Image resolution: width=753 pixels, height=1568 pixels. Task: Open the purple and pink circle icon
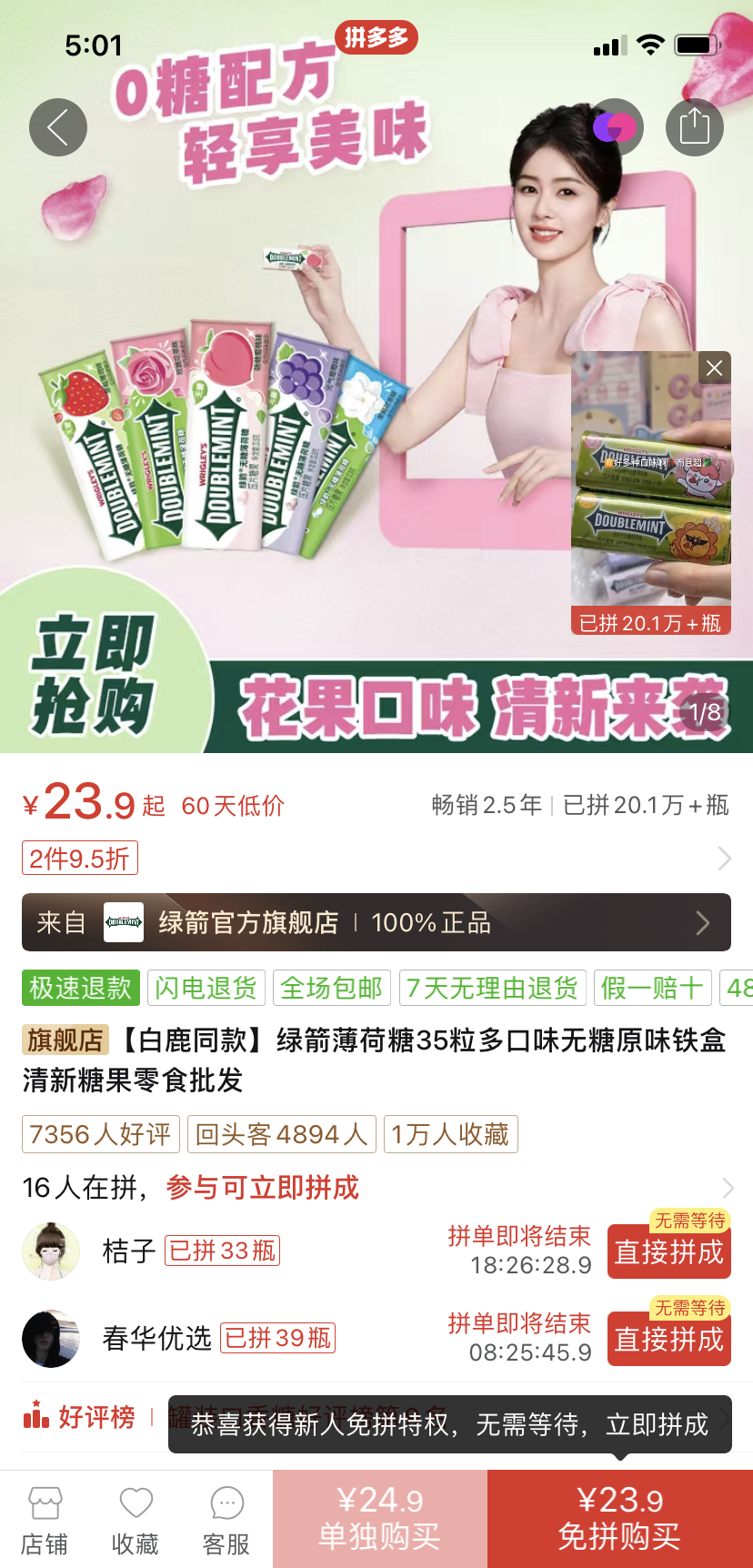[616, 127]
